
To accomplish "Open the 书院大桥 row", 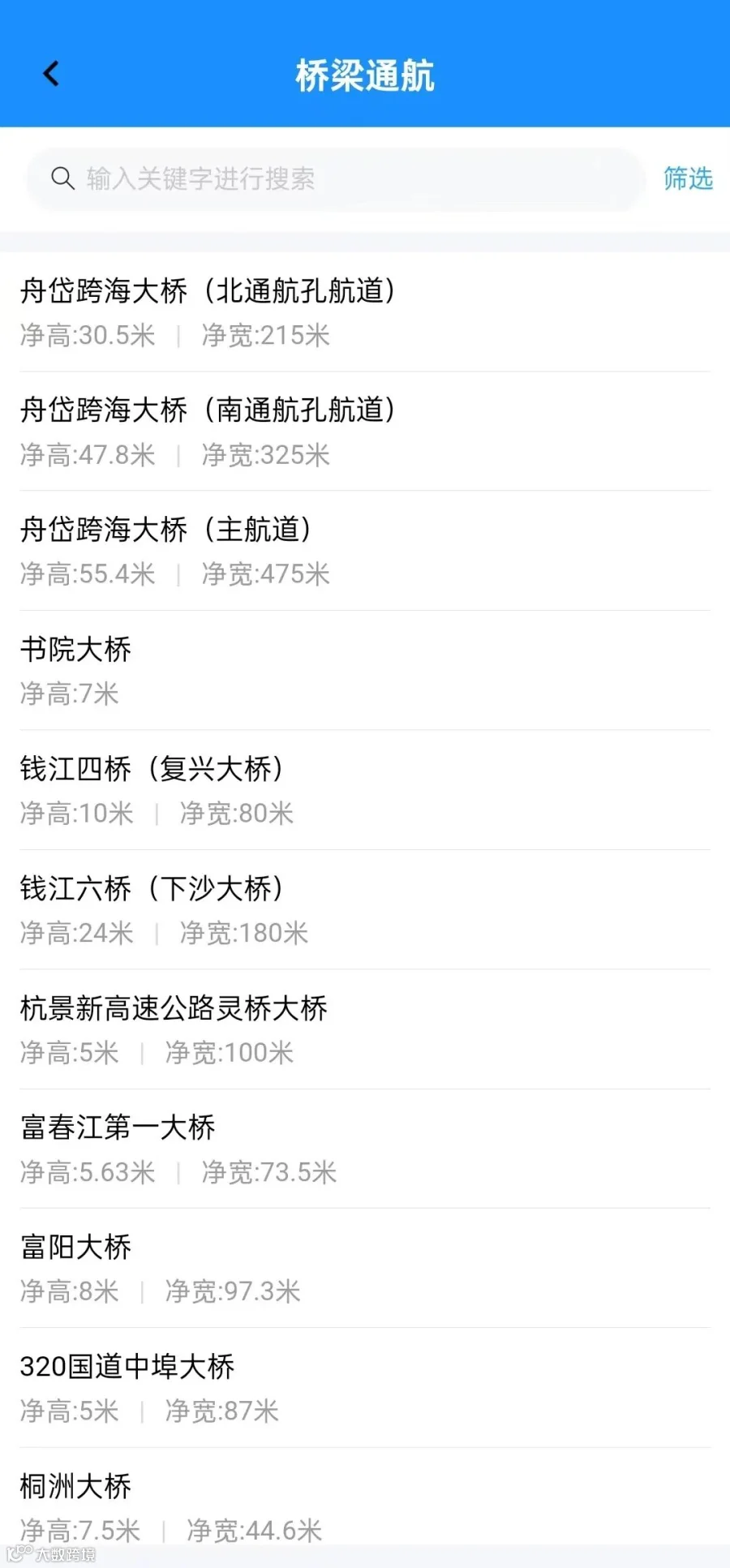I will click(x=365, y=671).
